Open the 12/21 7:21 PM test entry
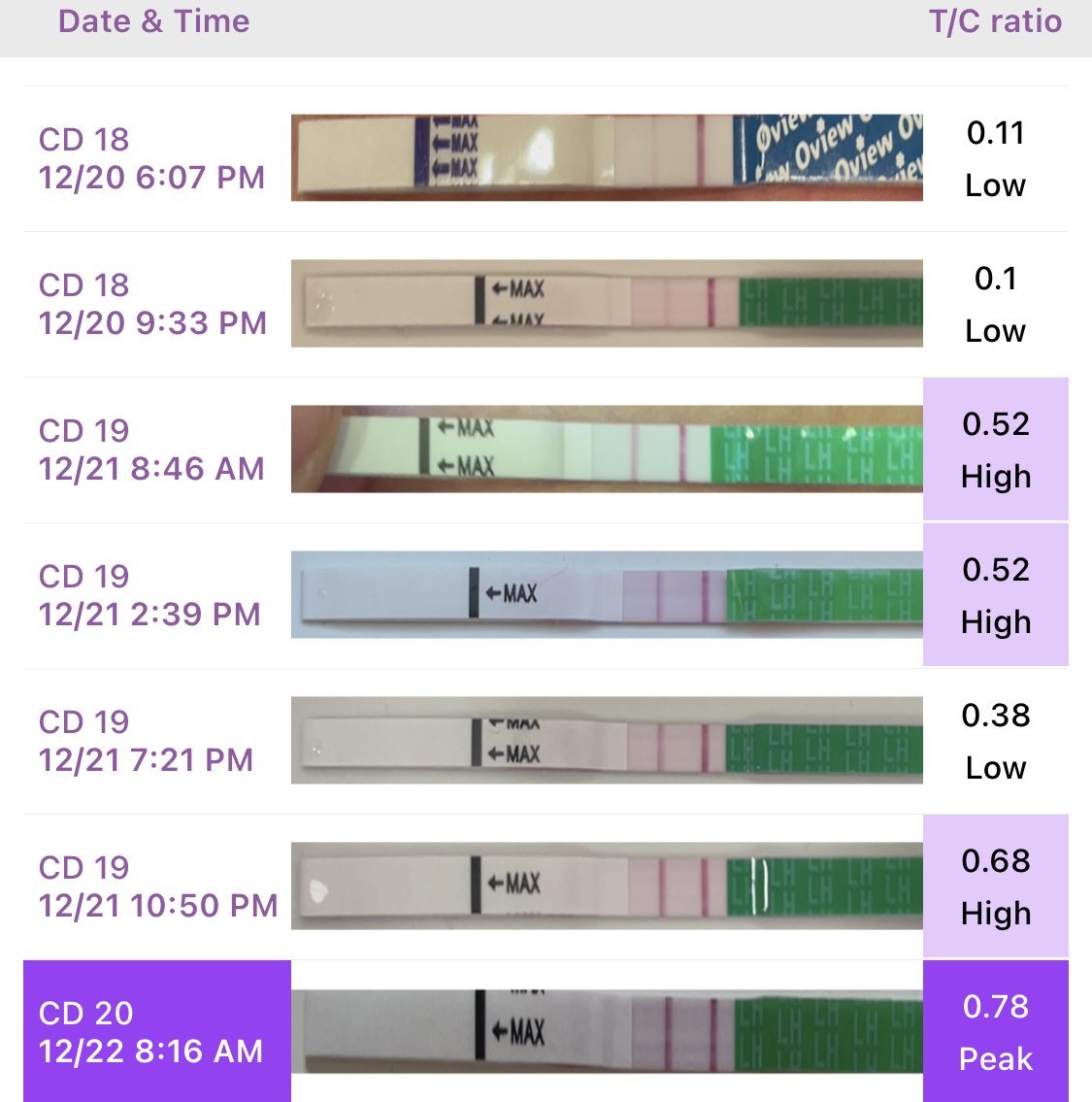The height and width of the screenshot is (1102, 1092). coord(147,741)
